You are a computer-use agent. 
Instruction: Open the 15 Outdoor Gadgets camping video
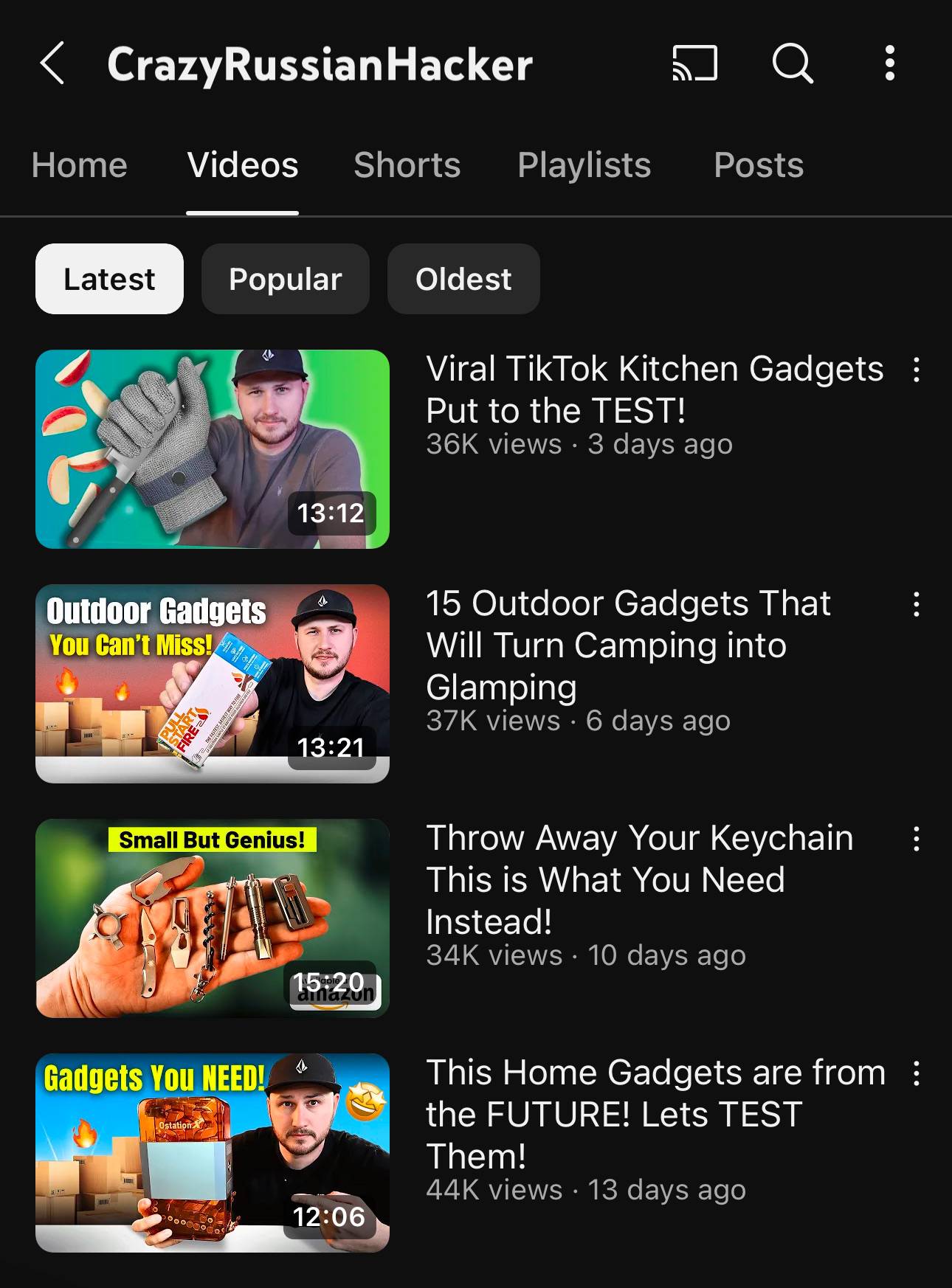(x=213, y=684)
